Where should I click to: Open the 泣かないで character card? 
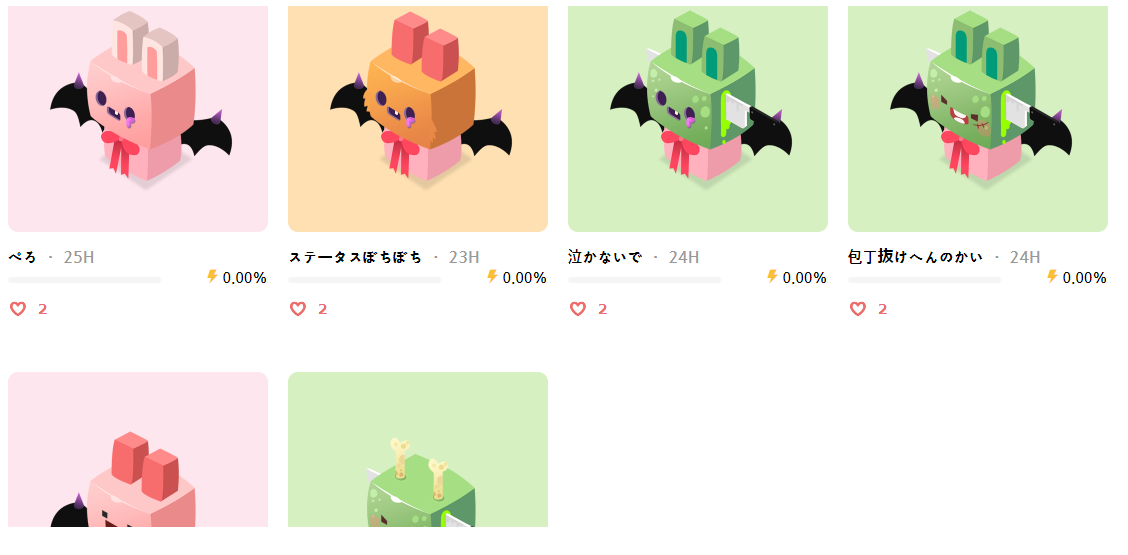click(698, 118)
